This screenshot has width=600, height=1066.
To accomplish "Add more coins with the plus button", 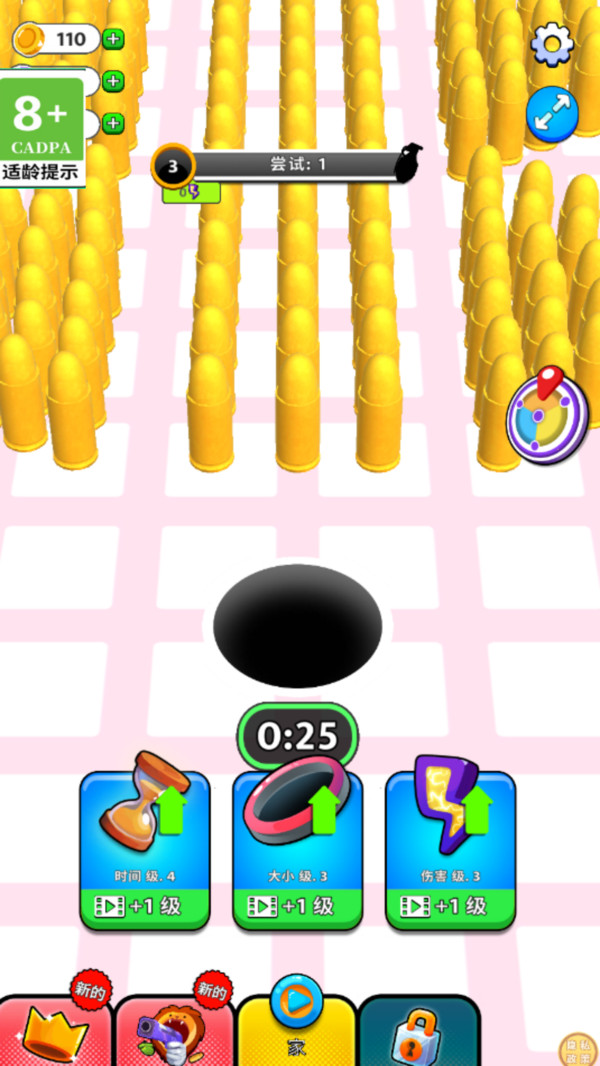I will tap(113, 40).
